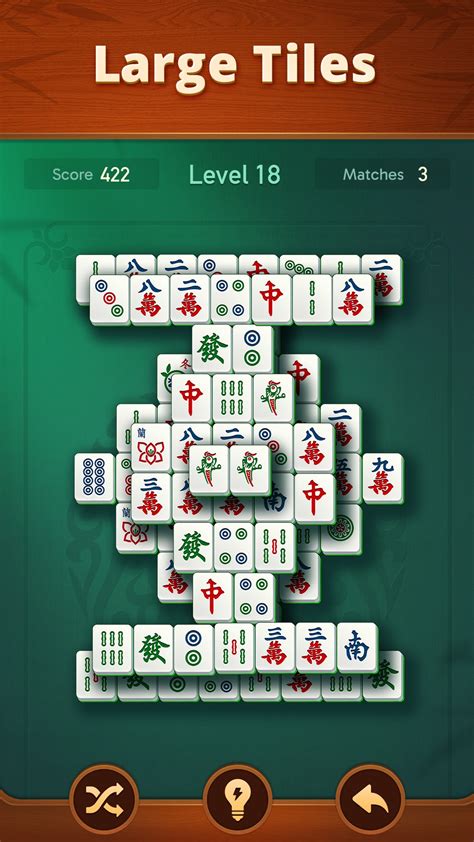
Task: Undo the last move
Action: 370,799
